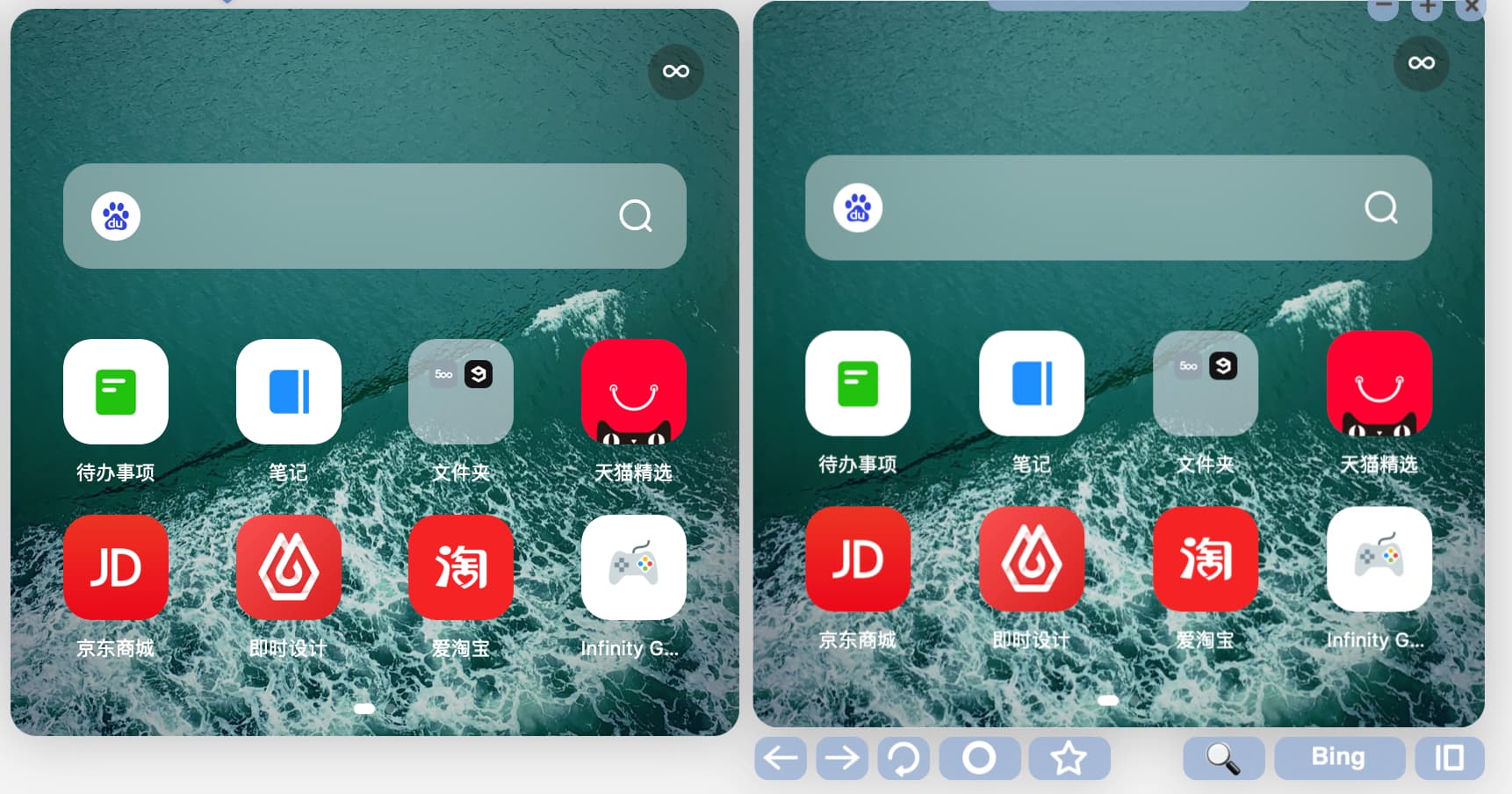Open the magnifier search button in toolbar

click(1223, 757)
